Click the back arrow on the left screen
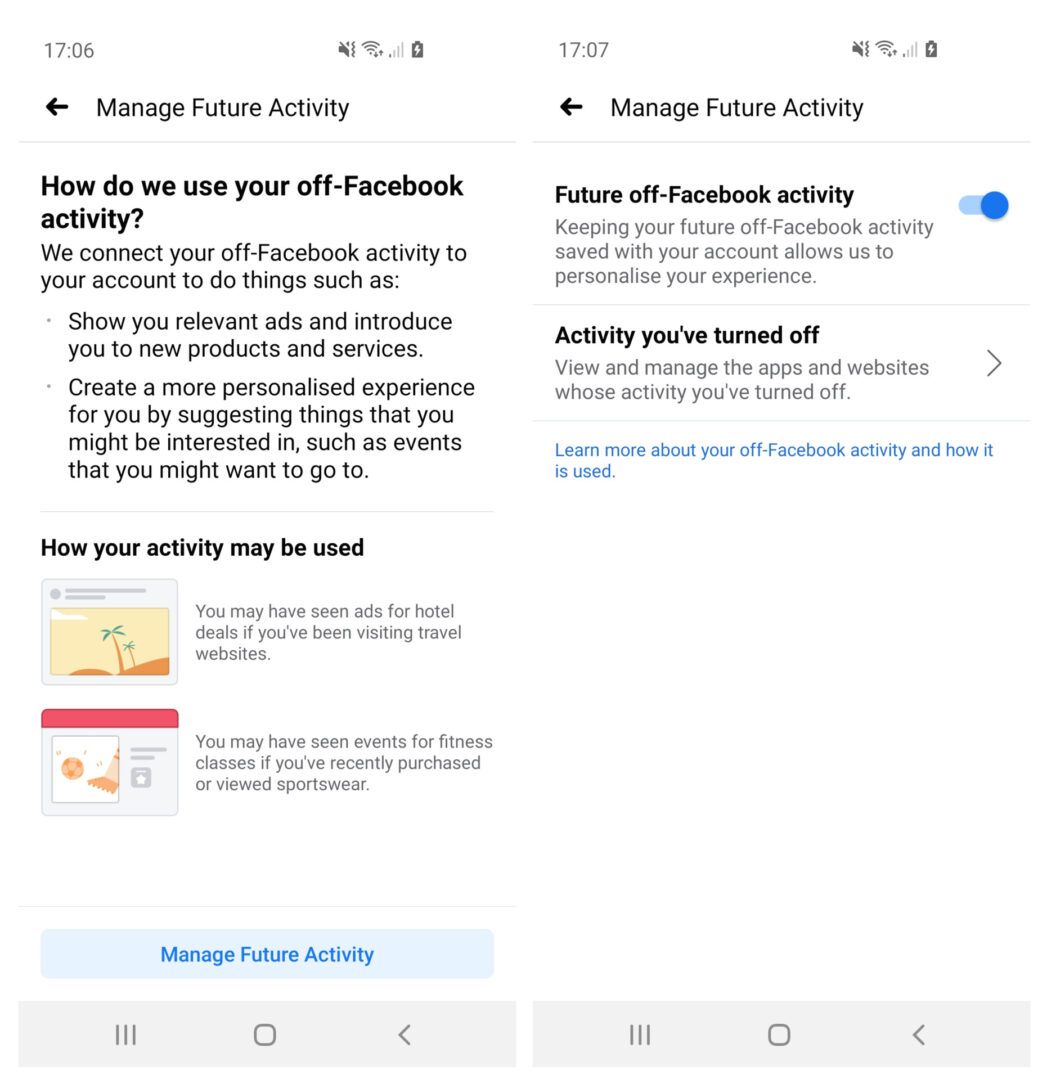 click(57, 107)
